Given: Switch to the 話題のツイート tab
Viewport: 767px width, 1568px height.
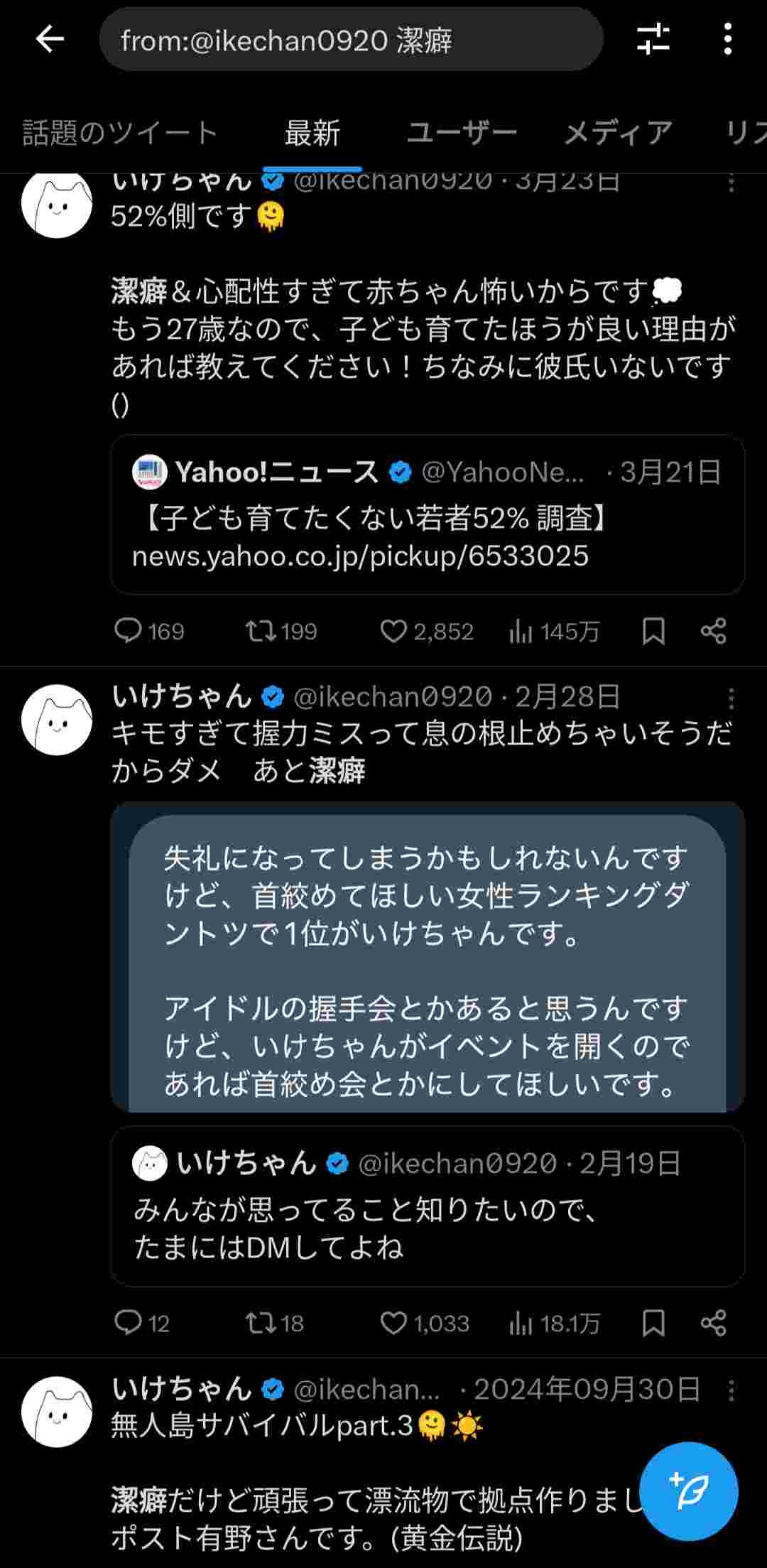Looking at the screenshot, I should 120,133.
